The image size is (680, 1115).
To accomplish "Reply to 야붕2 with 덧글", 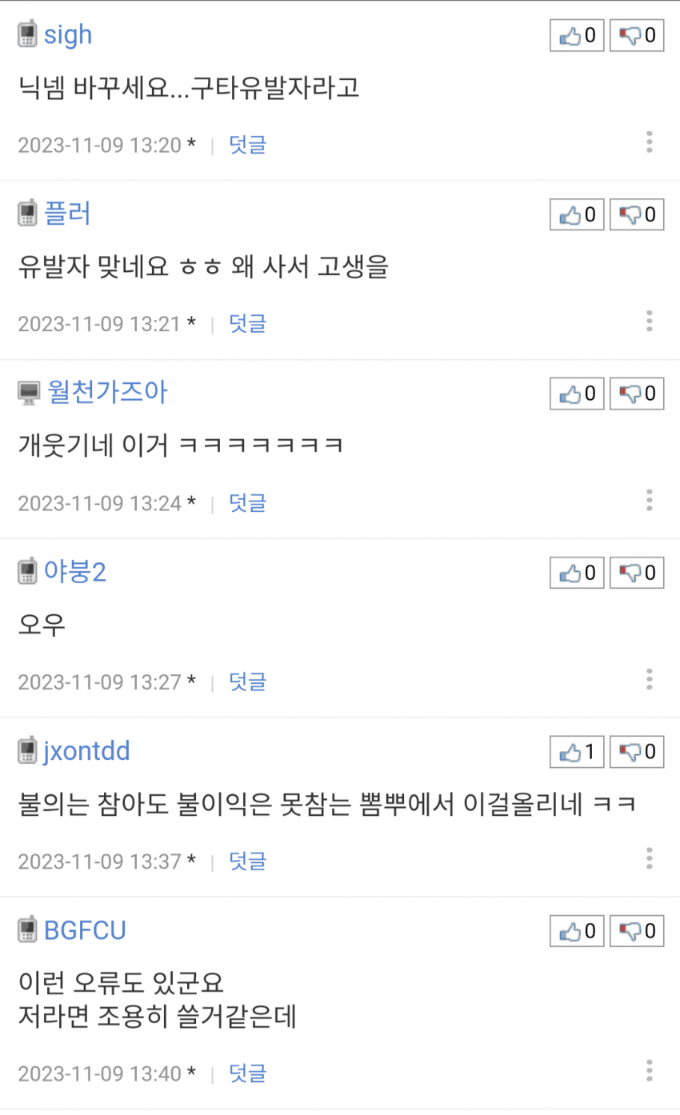I will pos(247,682).
